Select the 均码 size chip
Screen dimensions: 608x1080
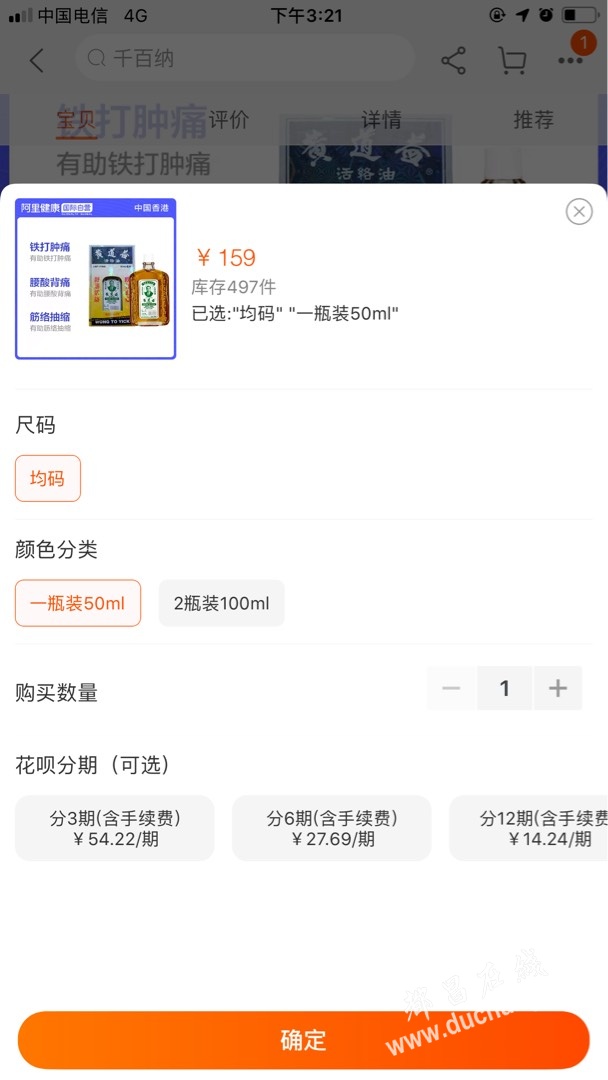48,478
